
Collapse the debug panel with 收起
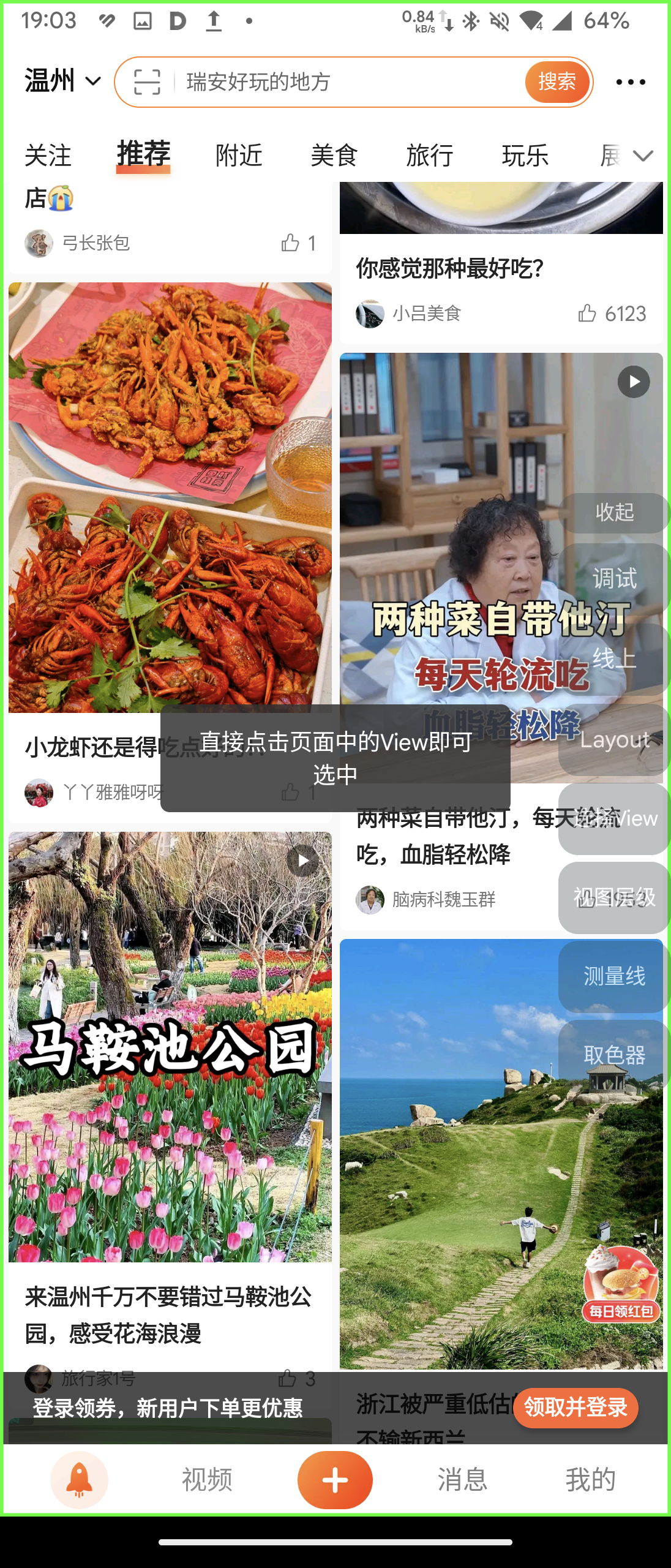tap(614, 513)
